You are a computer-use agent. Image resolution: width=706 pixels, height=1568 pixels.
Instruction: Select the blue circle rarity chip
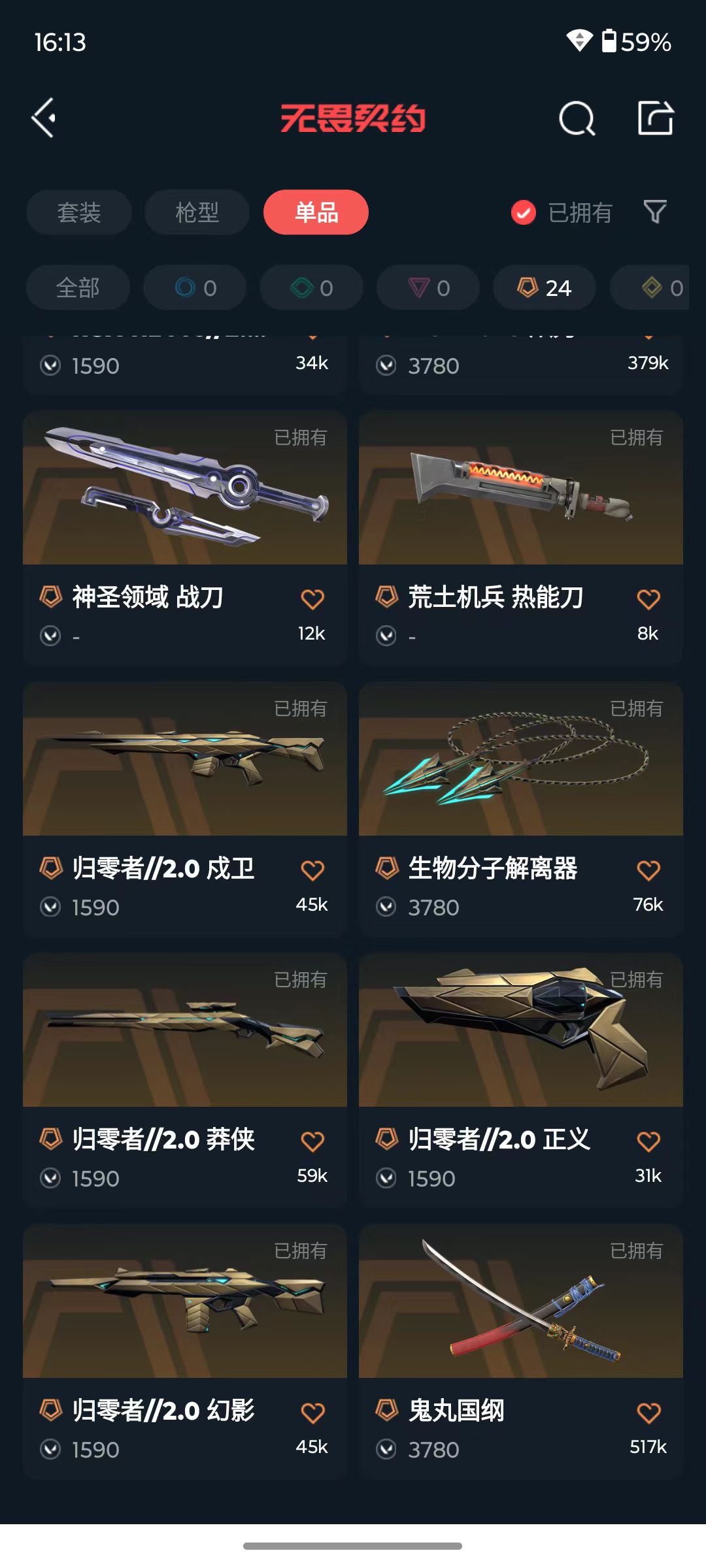pos(195,287)
